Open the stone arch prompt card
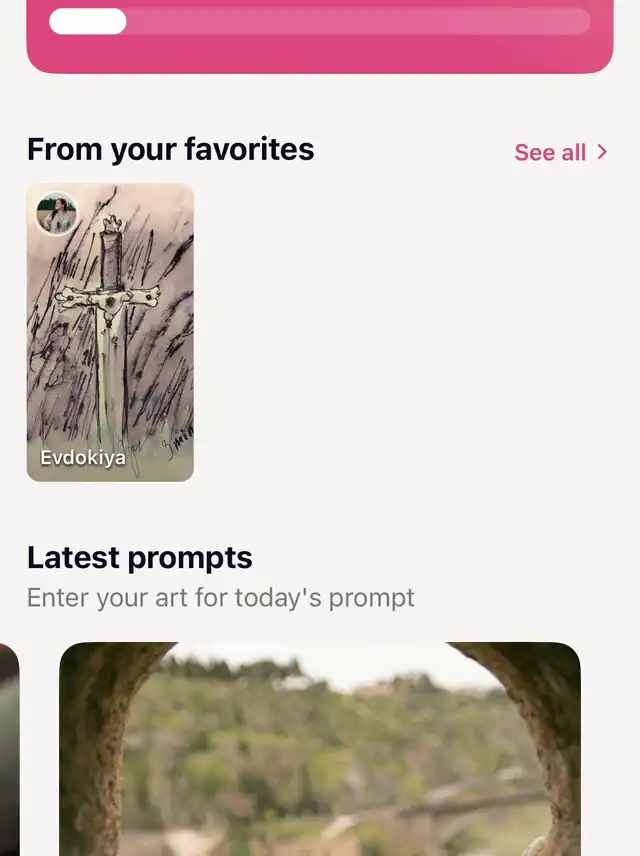The width and height of the screenshot is (640, 856). pyautogui.click(x=320, y=750)
